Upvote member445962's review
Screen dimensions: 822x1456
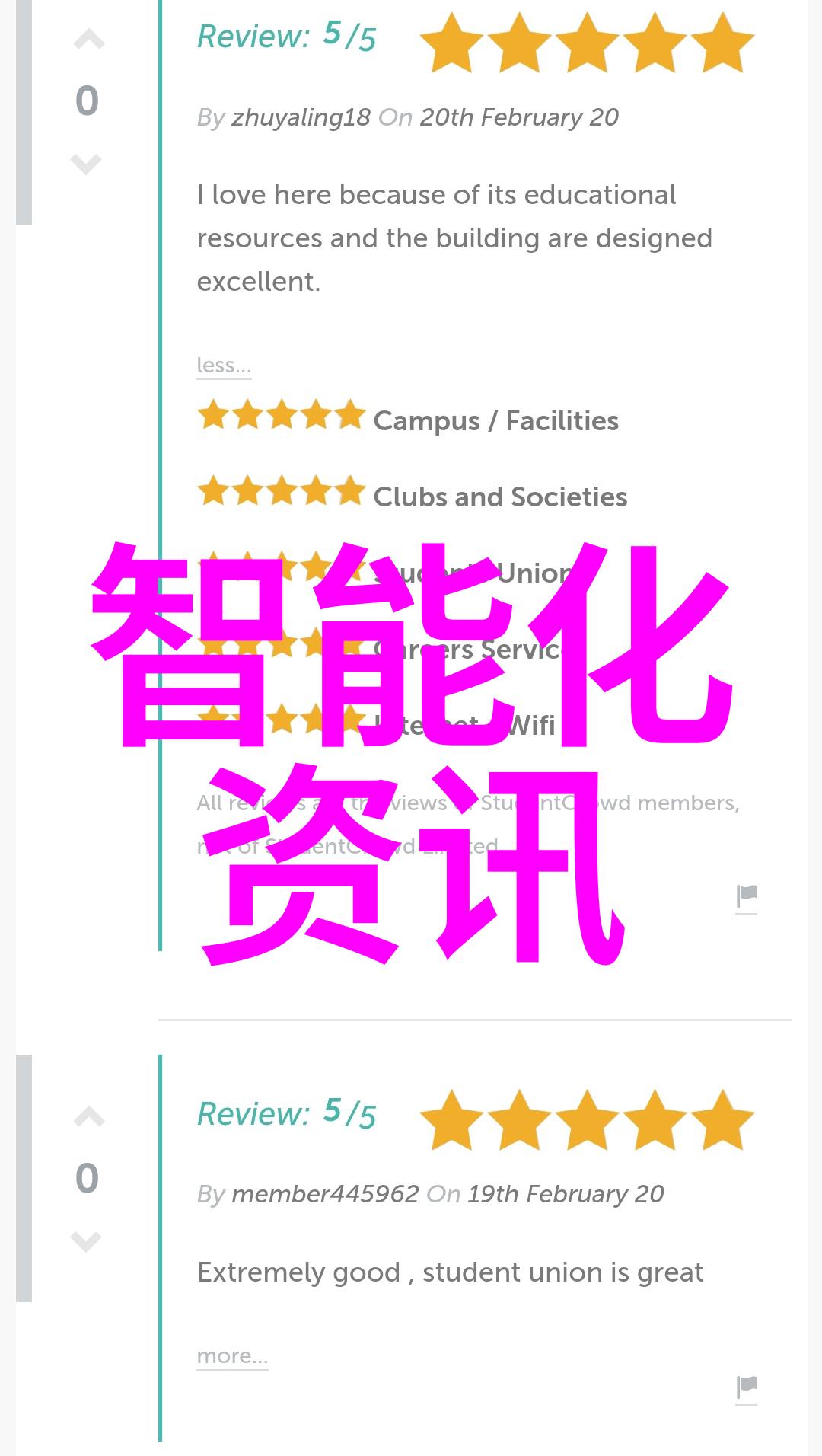[88, 1117]
